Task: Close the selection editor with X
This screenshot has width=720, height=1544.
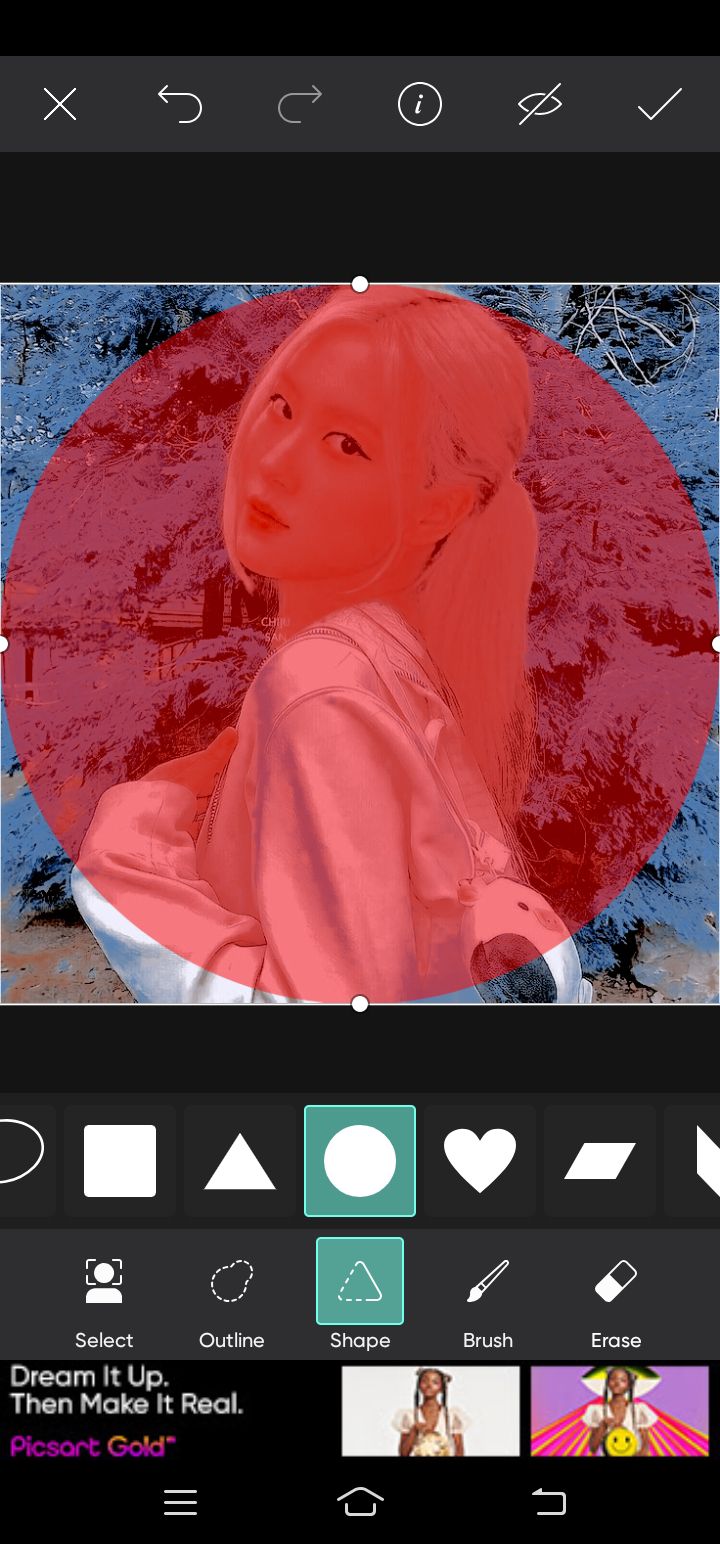Action: point(60,104)
